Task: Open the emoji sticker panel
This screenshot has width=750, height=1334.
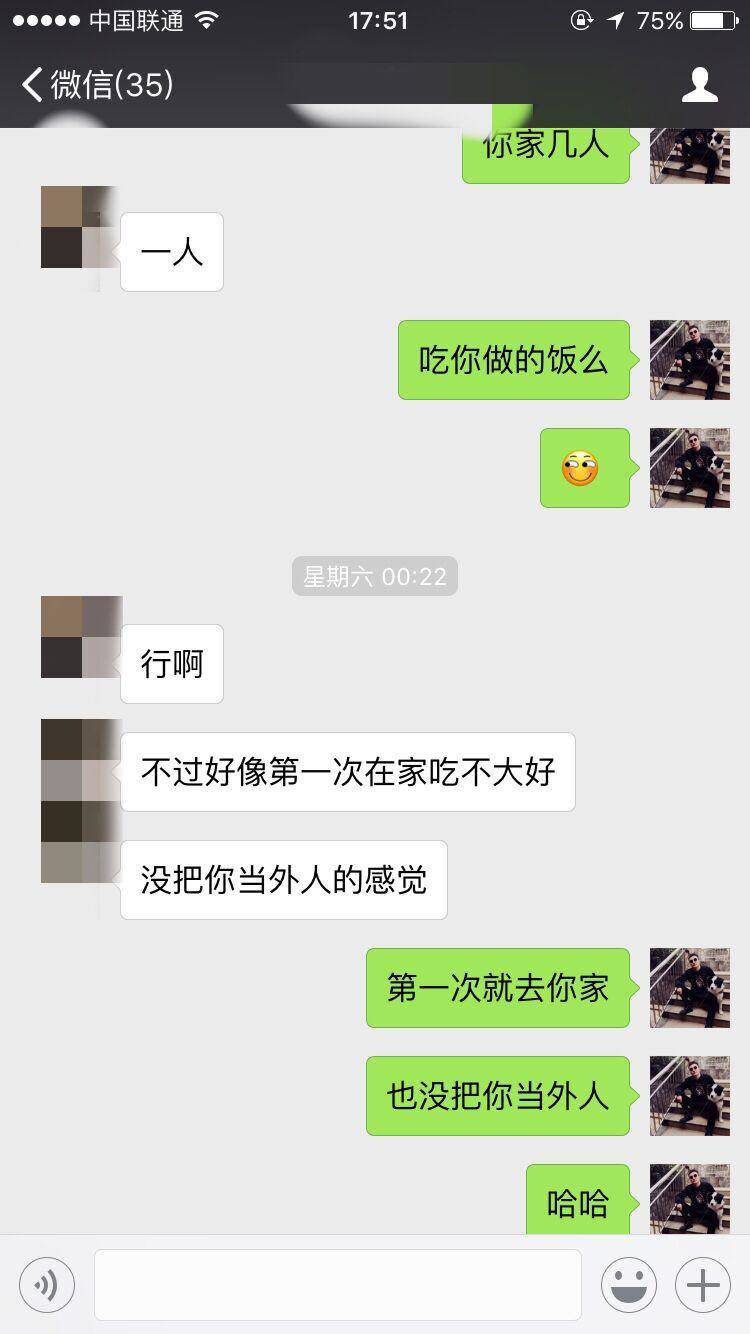Action: tap(628, 1284)
